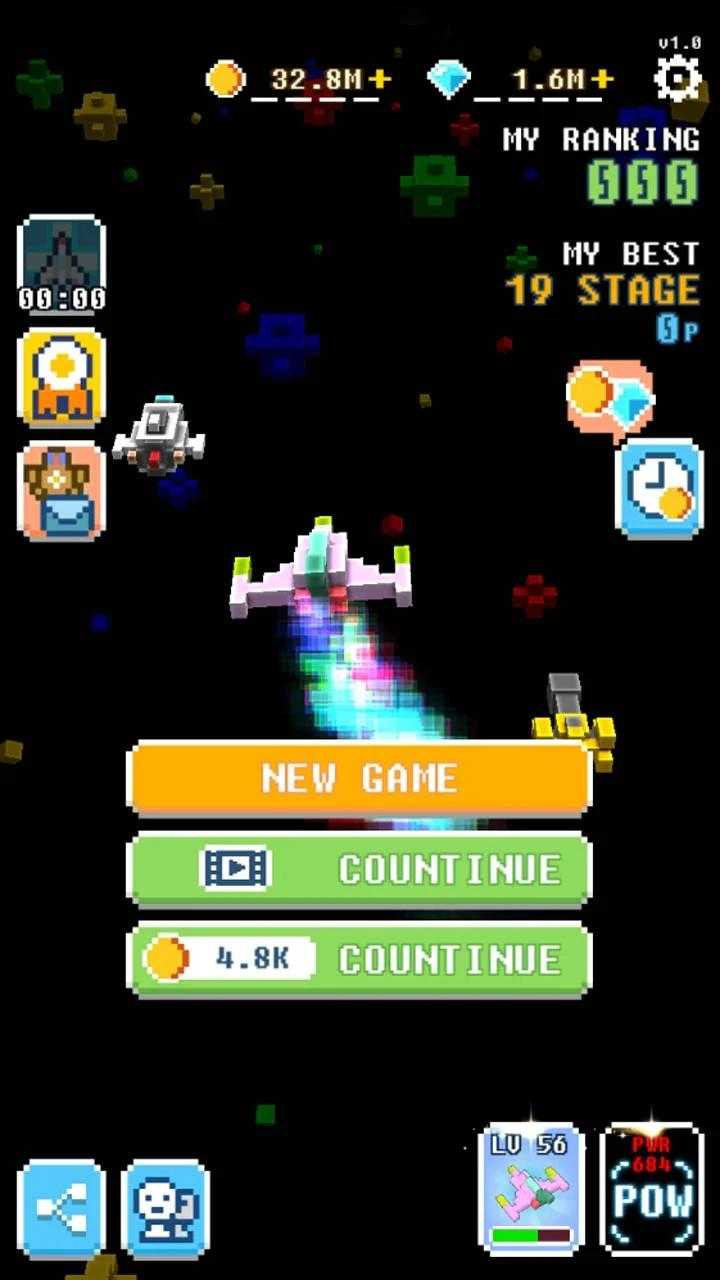Open the character profile icon

(165, 1208)
